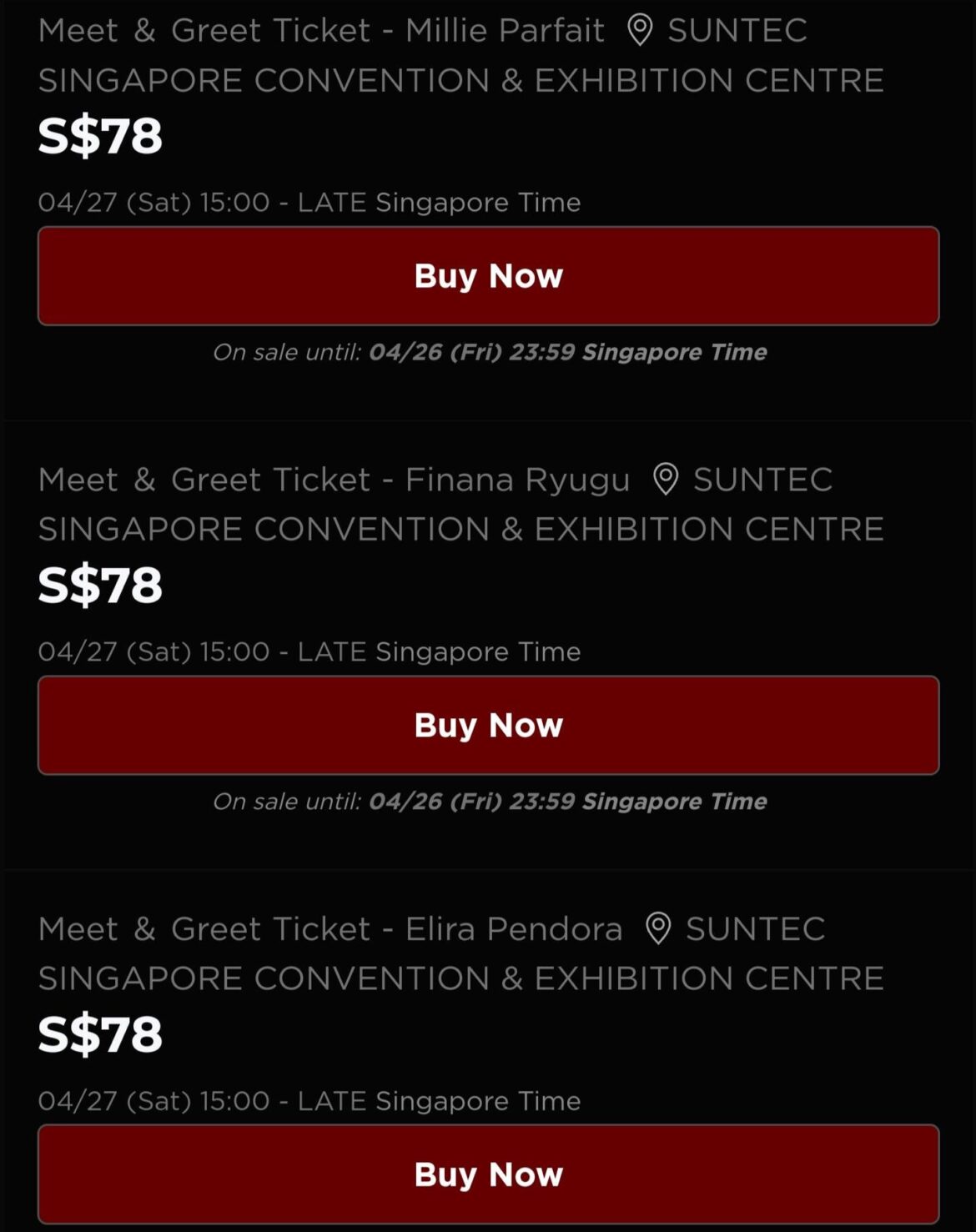Click the event date on Millie Parfait card
This screenshot has width=976, height=1232.
(310, 202)
